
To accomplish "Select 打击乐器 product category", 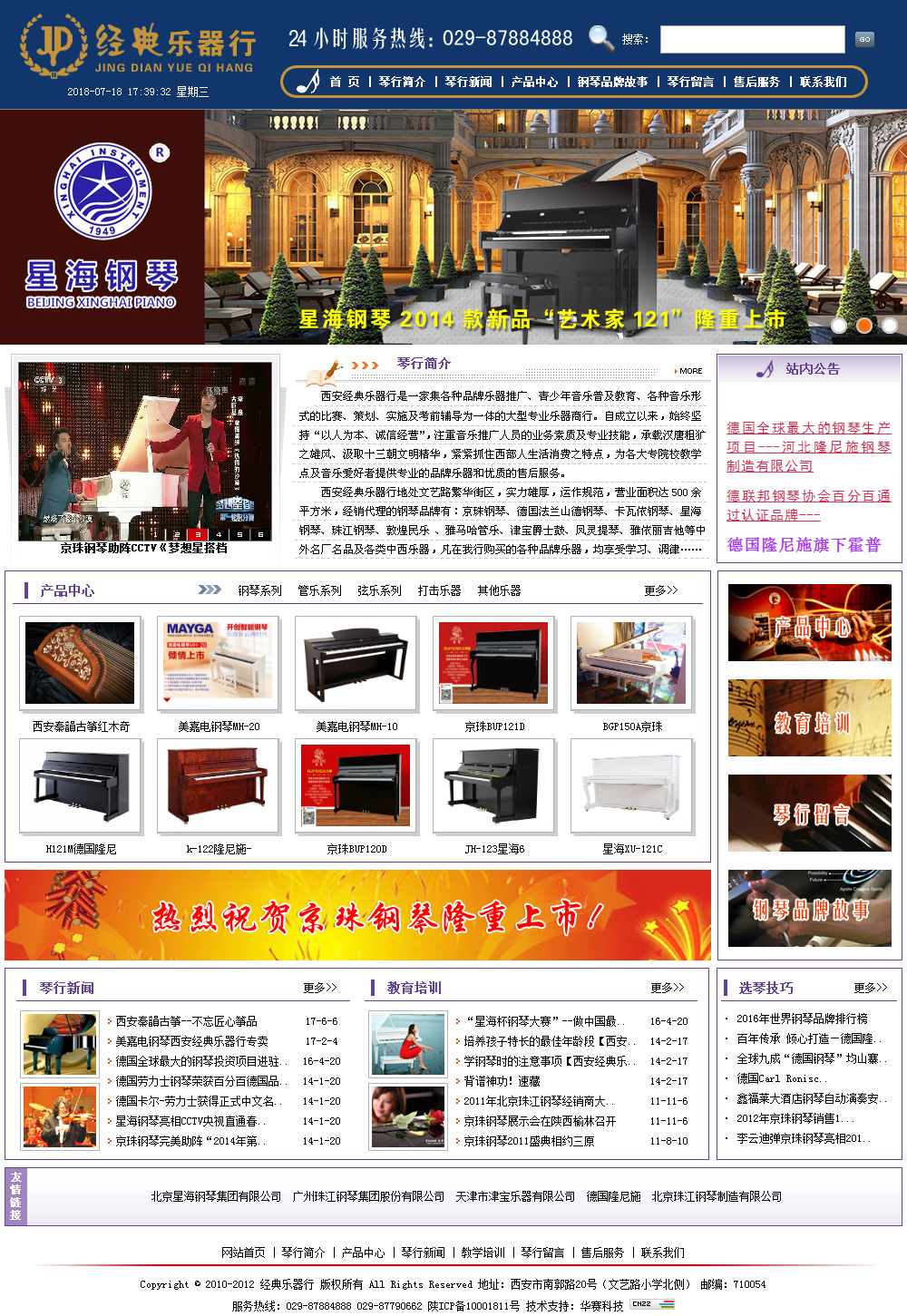I will [439, 590].
